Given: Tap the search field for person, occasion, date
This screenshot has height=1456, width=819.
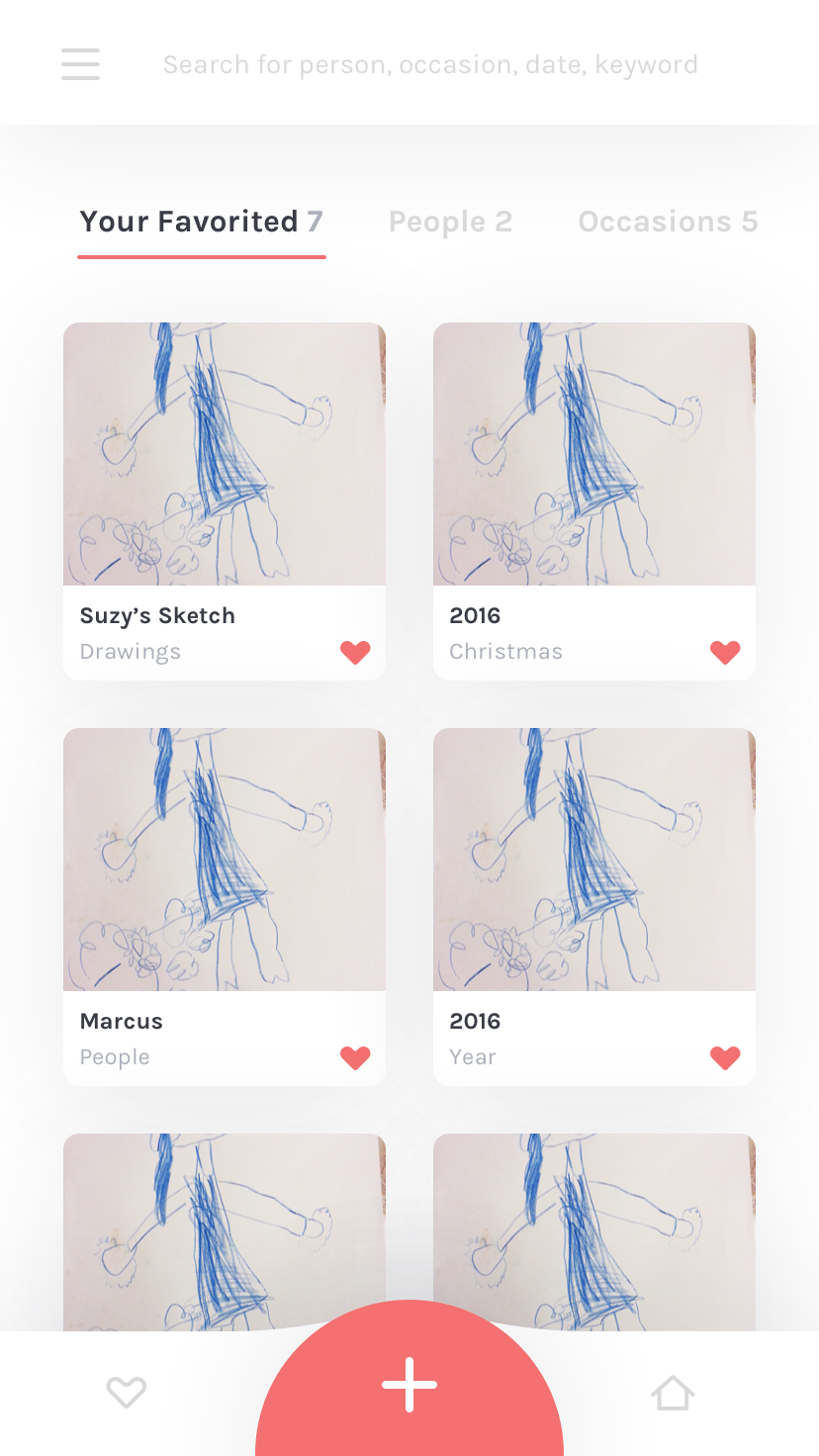Looking at the screenshot, I should [x=430, y=65].
